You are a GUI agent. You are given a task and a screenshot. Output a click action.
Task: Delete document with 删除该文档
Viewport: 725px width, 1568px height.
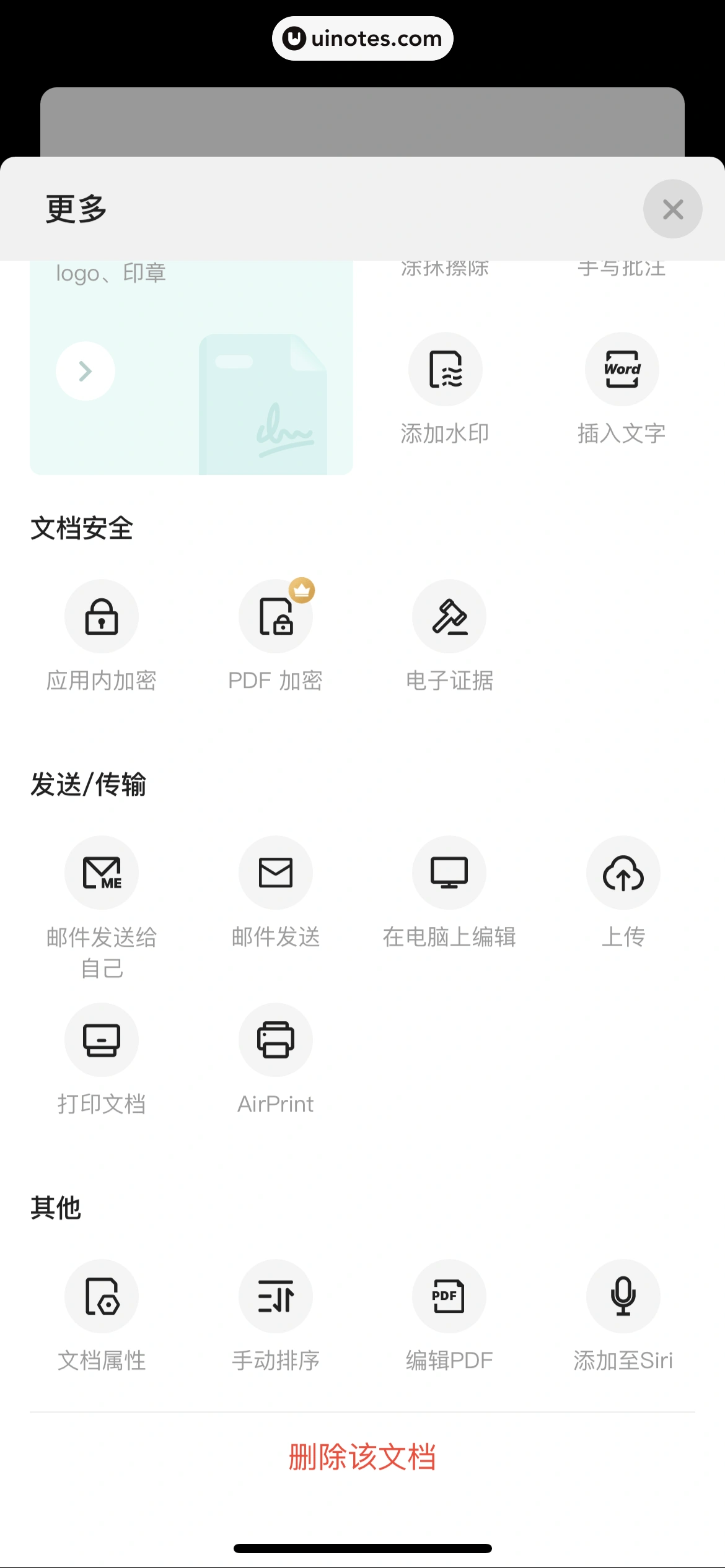[x=362, y=1457]
